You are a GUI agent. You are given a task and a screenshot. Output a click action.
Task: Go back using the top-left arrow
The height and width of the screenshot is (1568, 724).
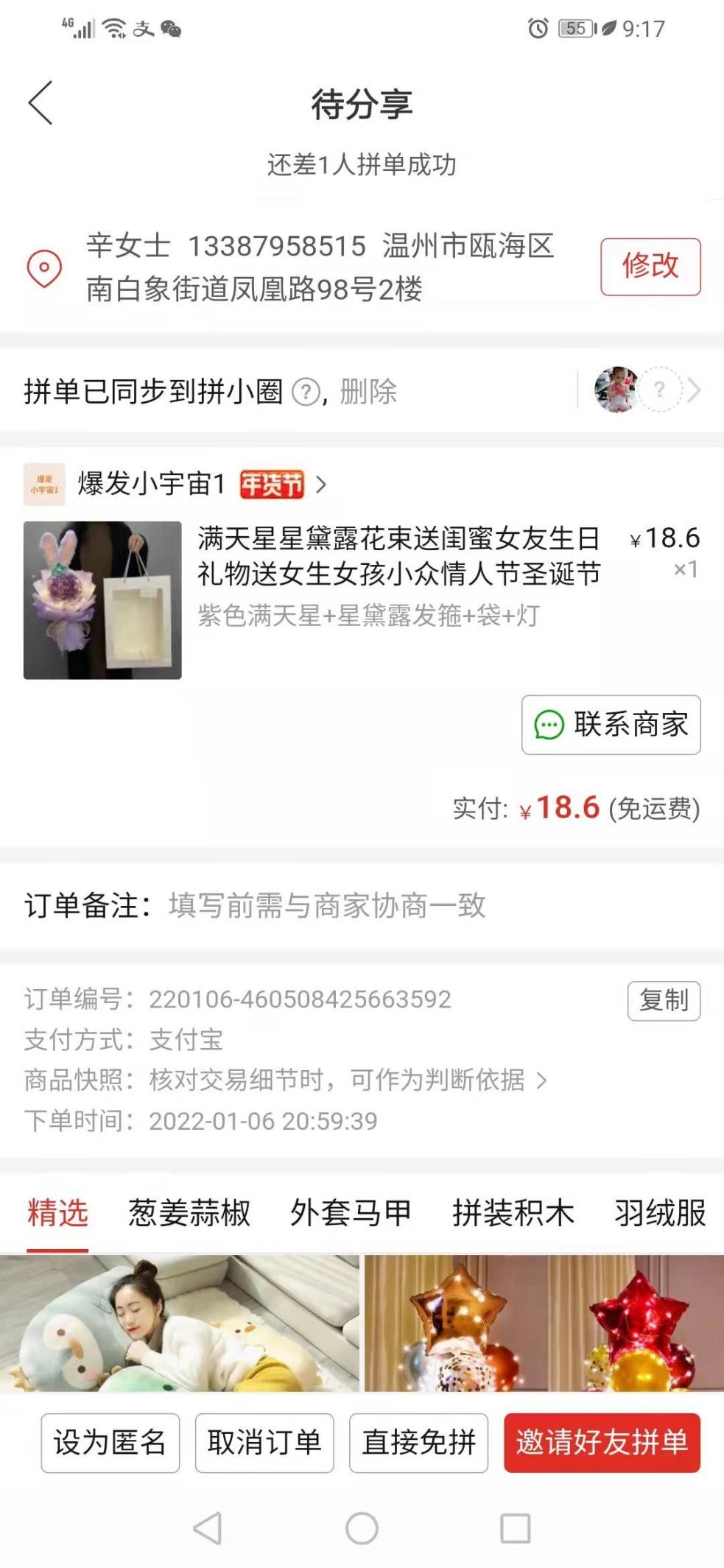point(41,102)
